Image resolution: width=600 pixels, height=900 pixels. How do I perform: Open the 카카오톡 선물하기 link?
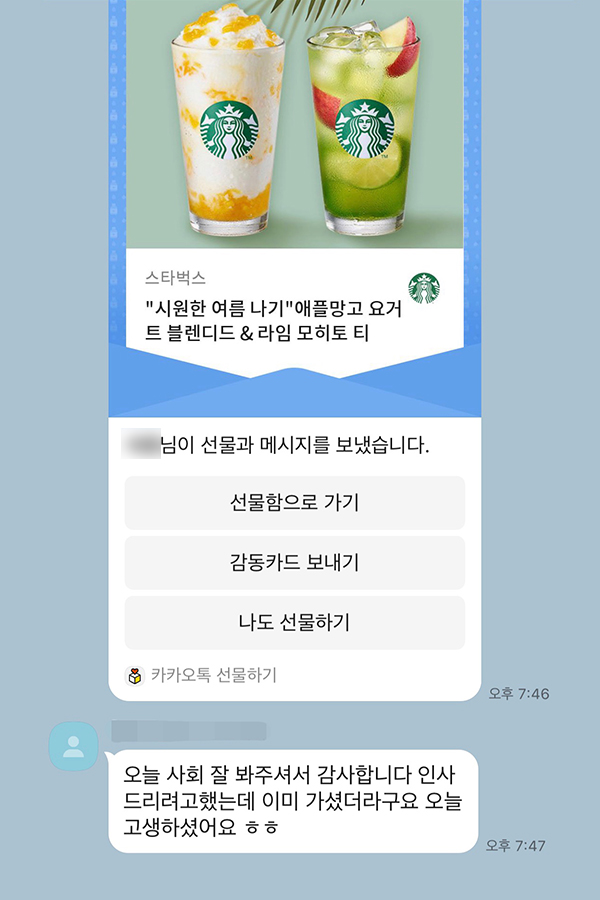point(202,675)
